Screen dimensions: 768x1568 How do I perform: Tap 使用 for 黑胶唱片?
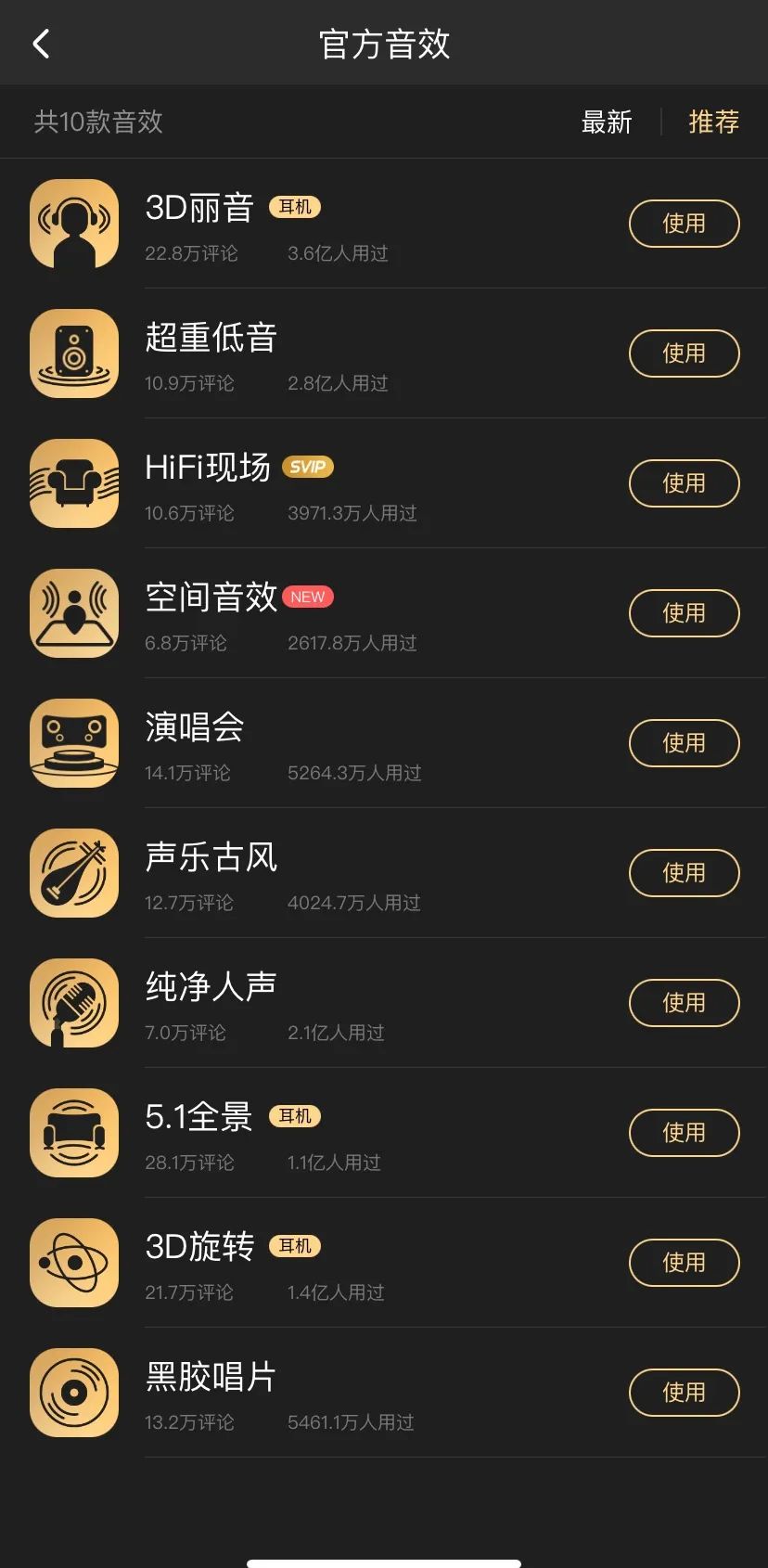pos(684,1393)
